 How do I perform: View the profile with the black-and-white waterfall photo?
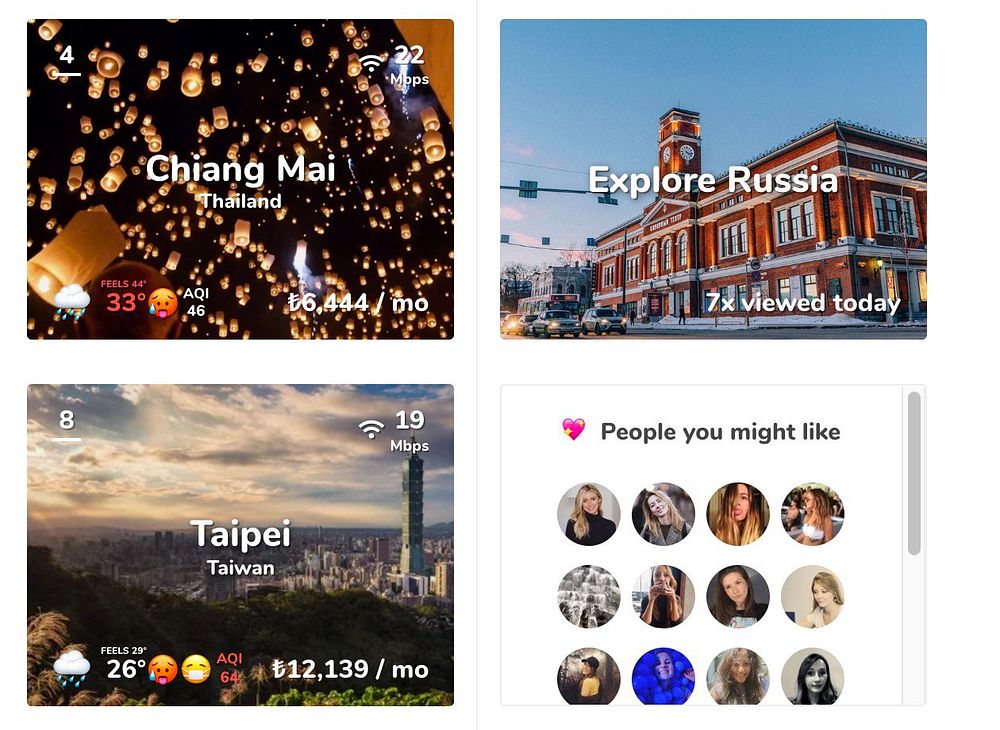[588, 597]
